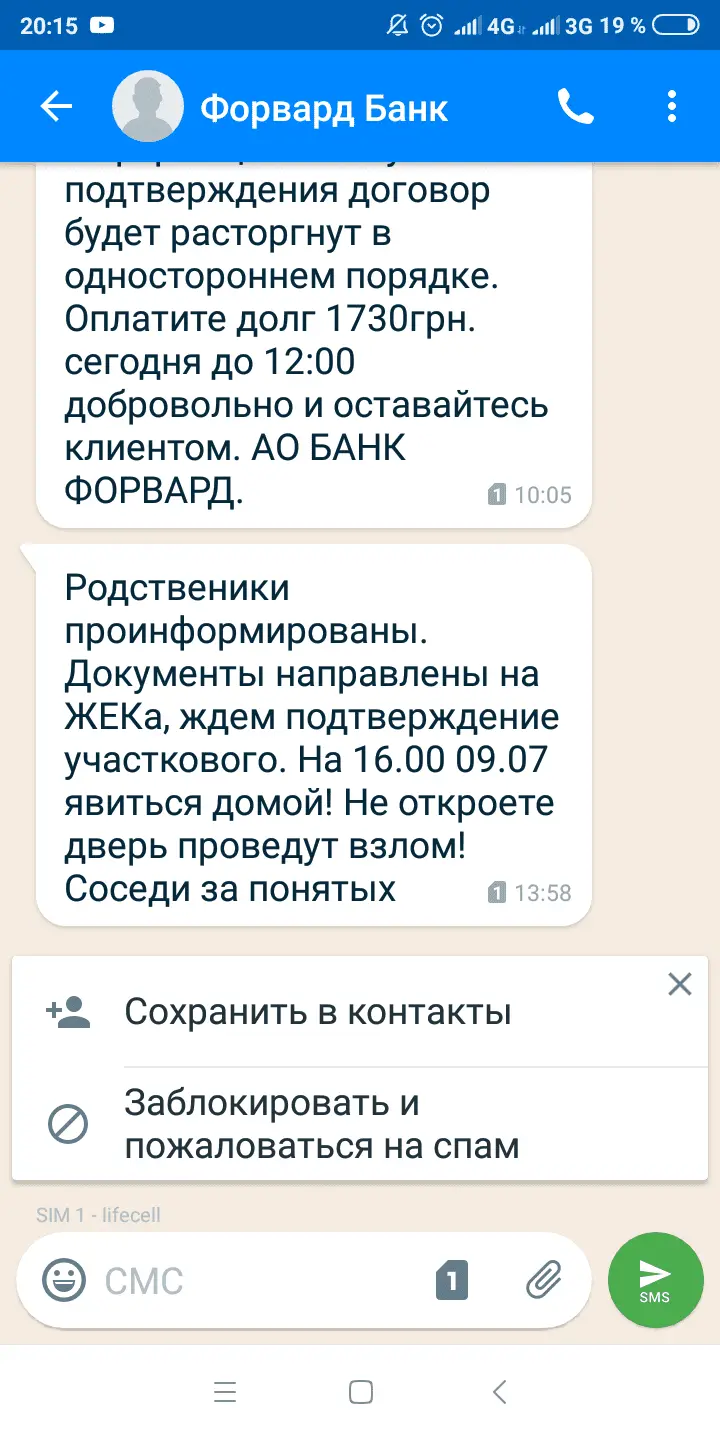Attach a file with paperclip
The image size is (720, 1440).
click(544, 1280)
